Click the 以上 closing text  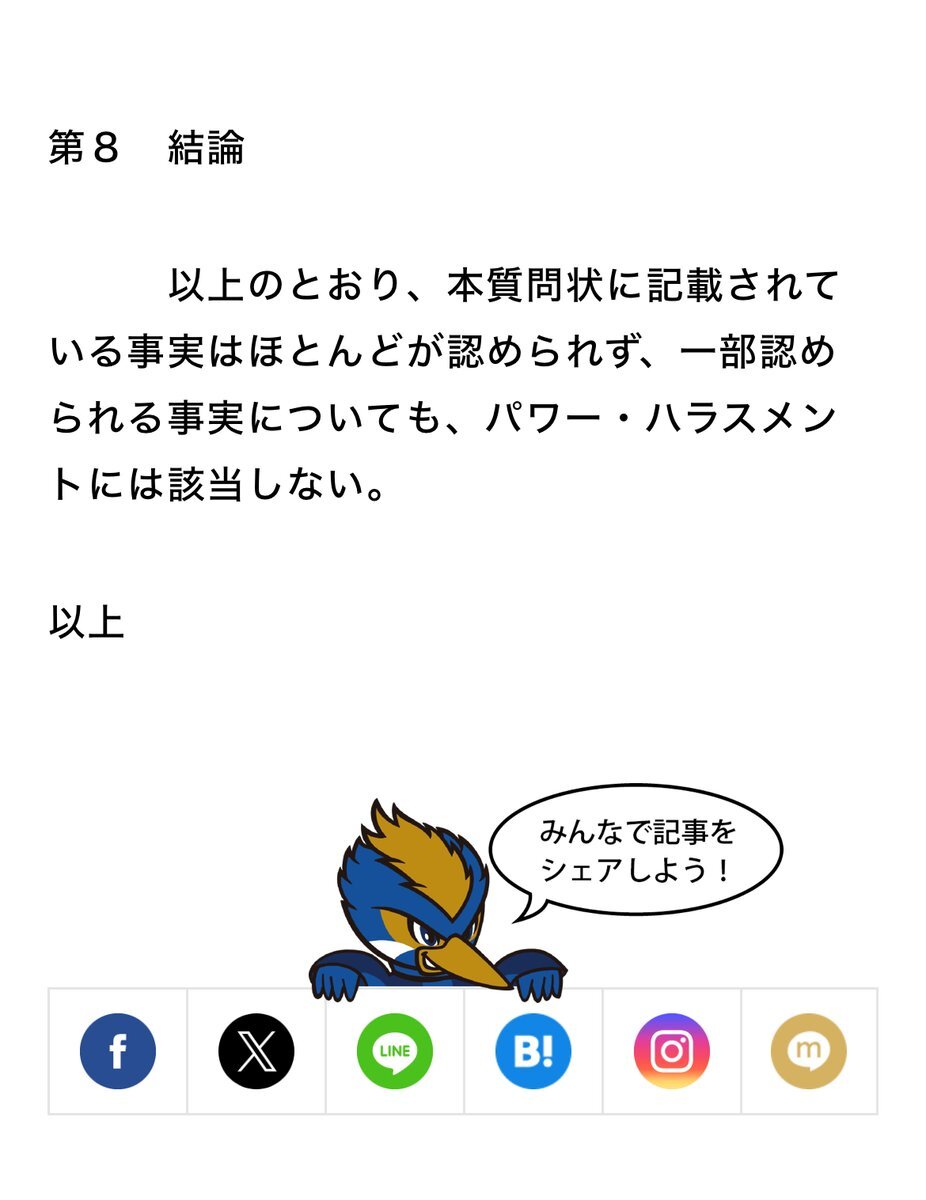(85, 620)
